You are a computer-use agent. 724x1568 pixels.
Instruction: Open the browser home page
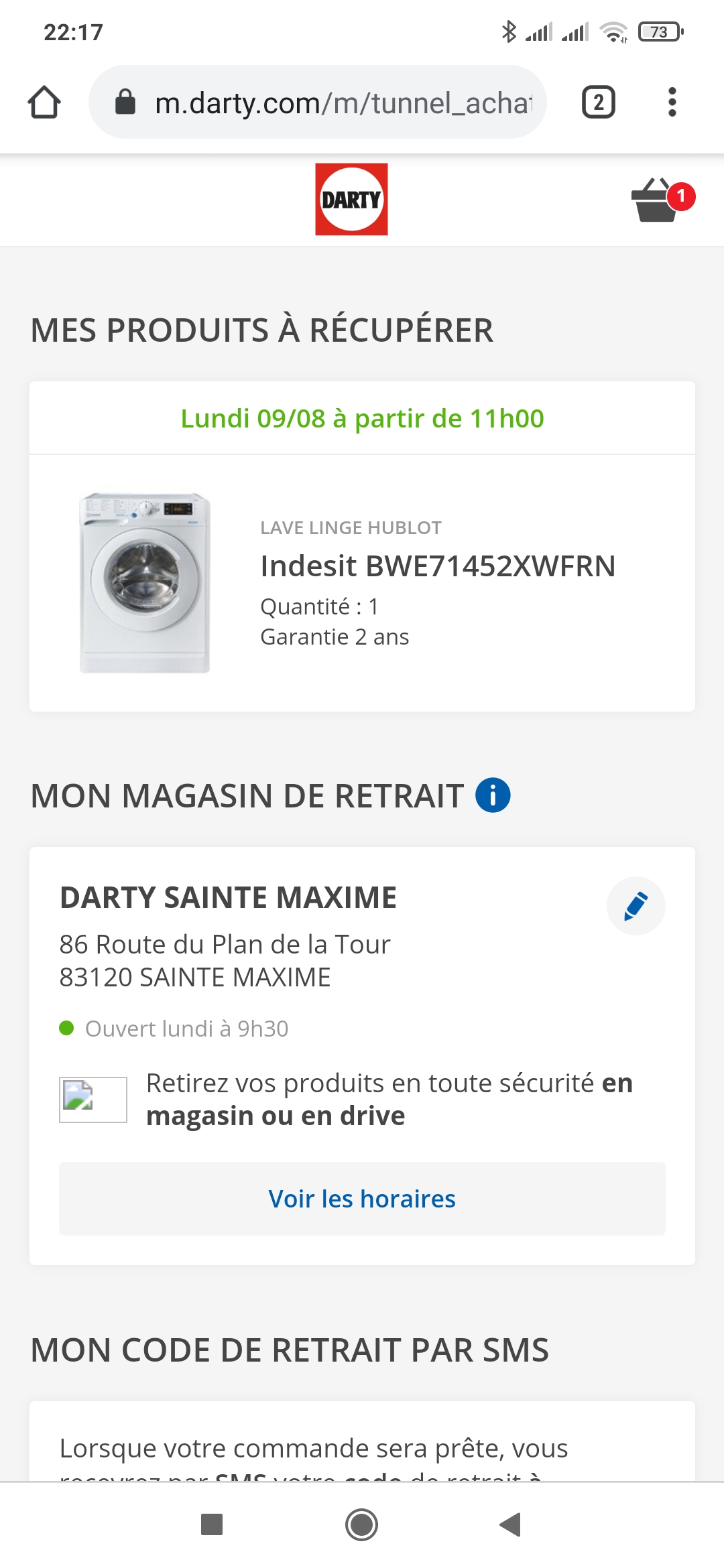point(44,103)
